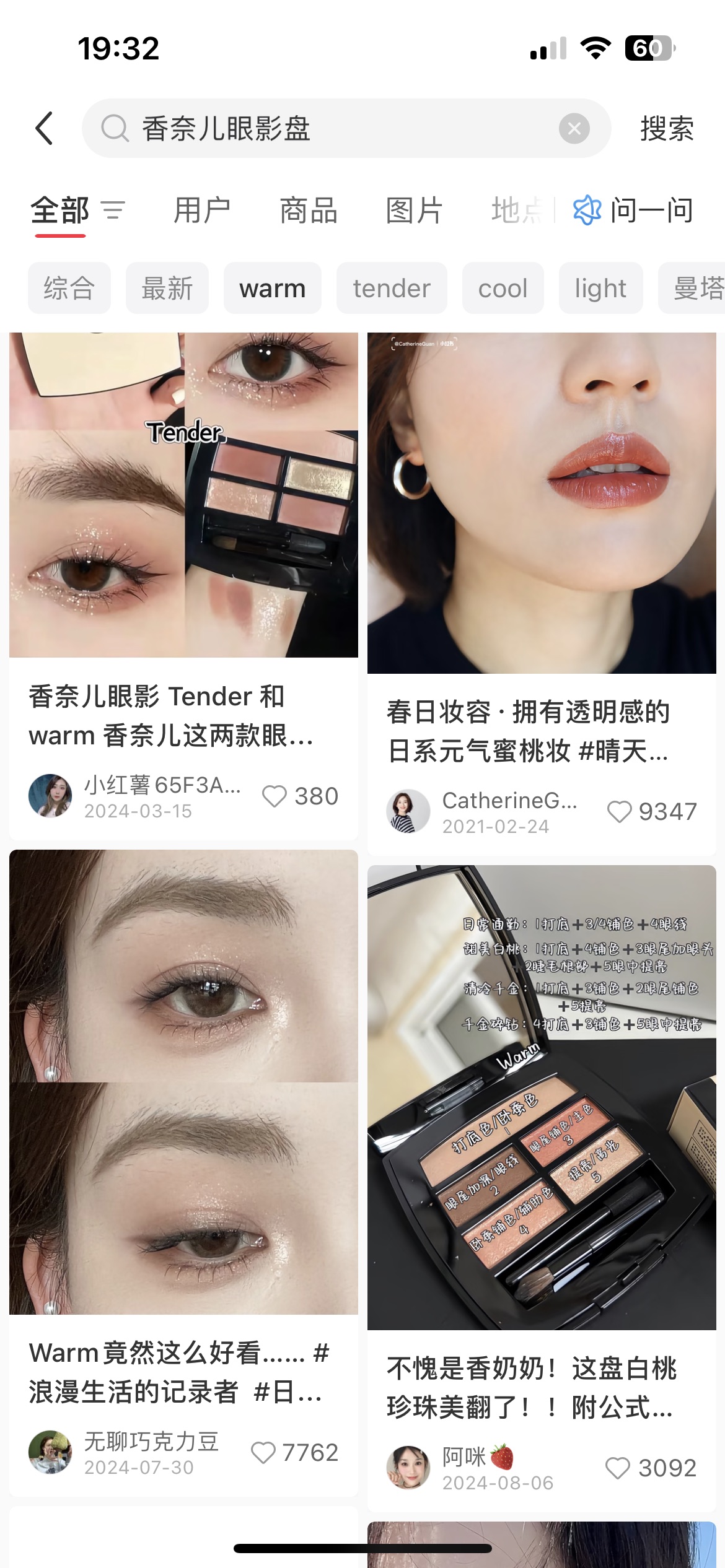This screenshot has width=725, height=1568.
Task: Go back using the back arrow
Action: coord(44,128)
